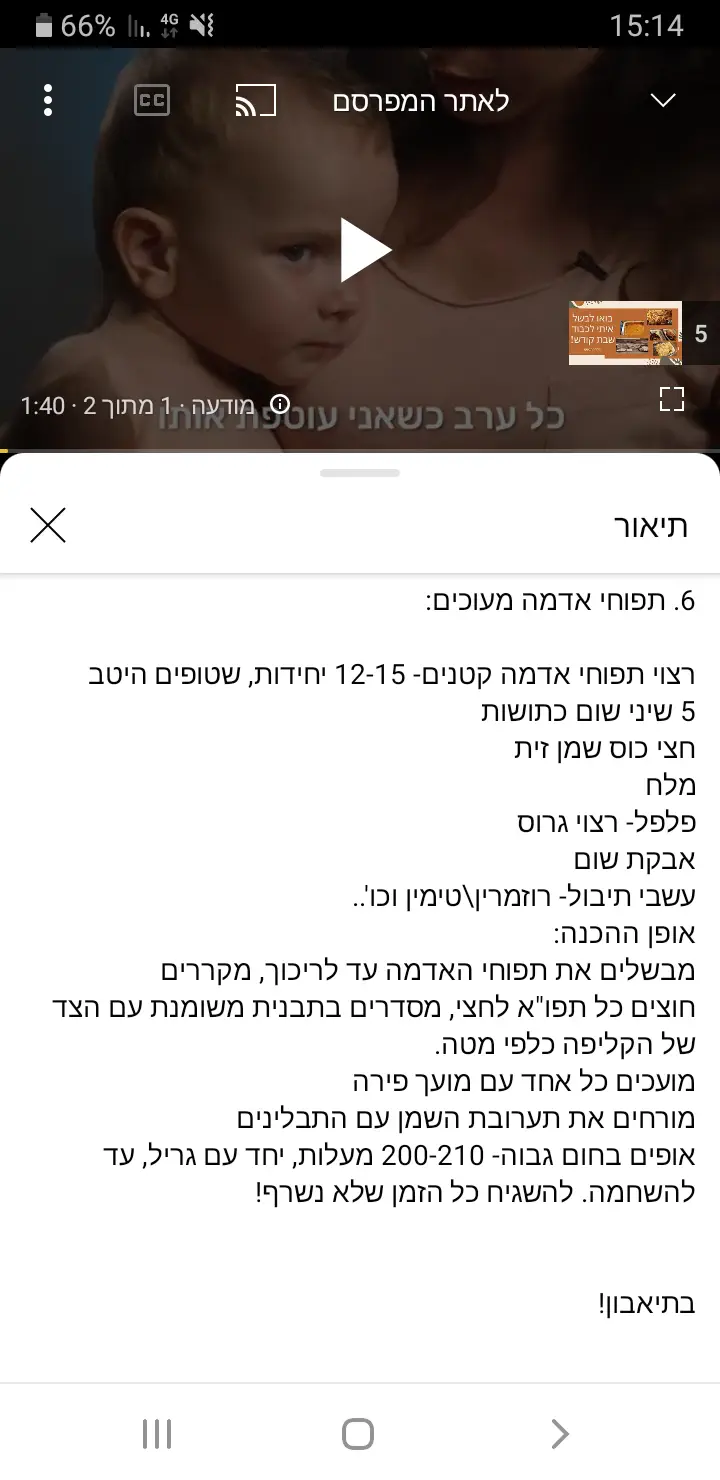Close the description panel
This screenshot has height=1480, width=720.
point(48,525)
